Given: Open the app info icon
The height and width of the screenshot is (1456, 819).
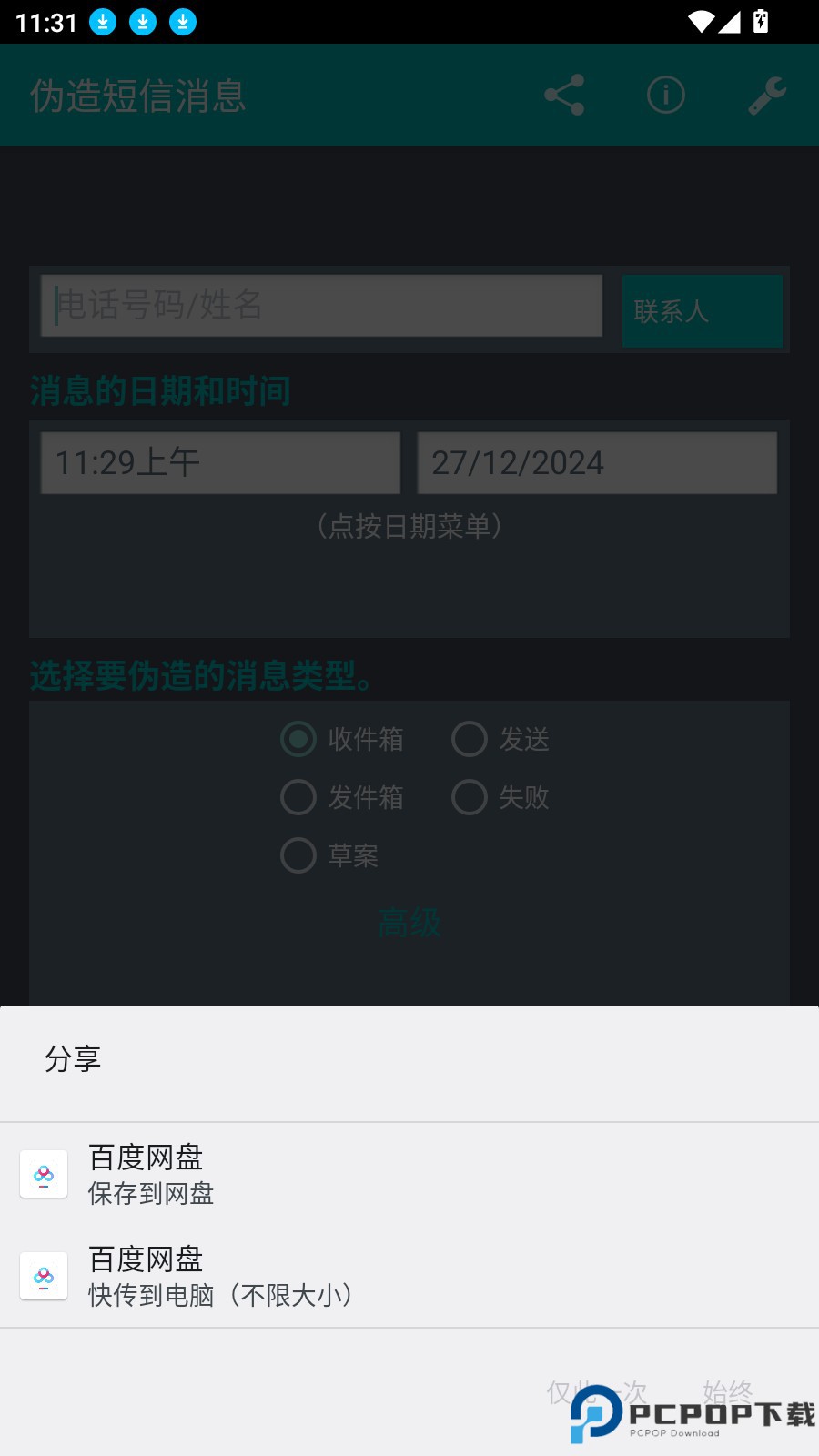Looking at the screenshot, I should point(665,96).
